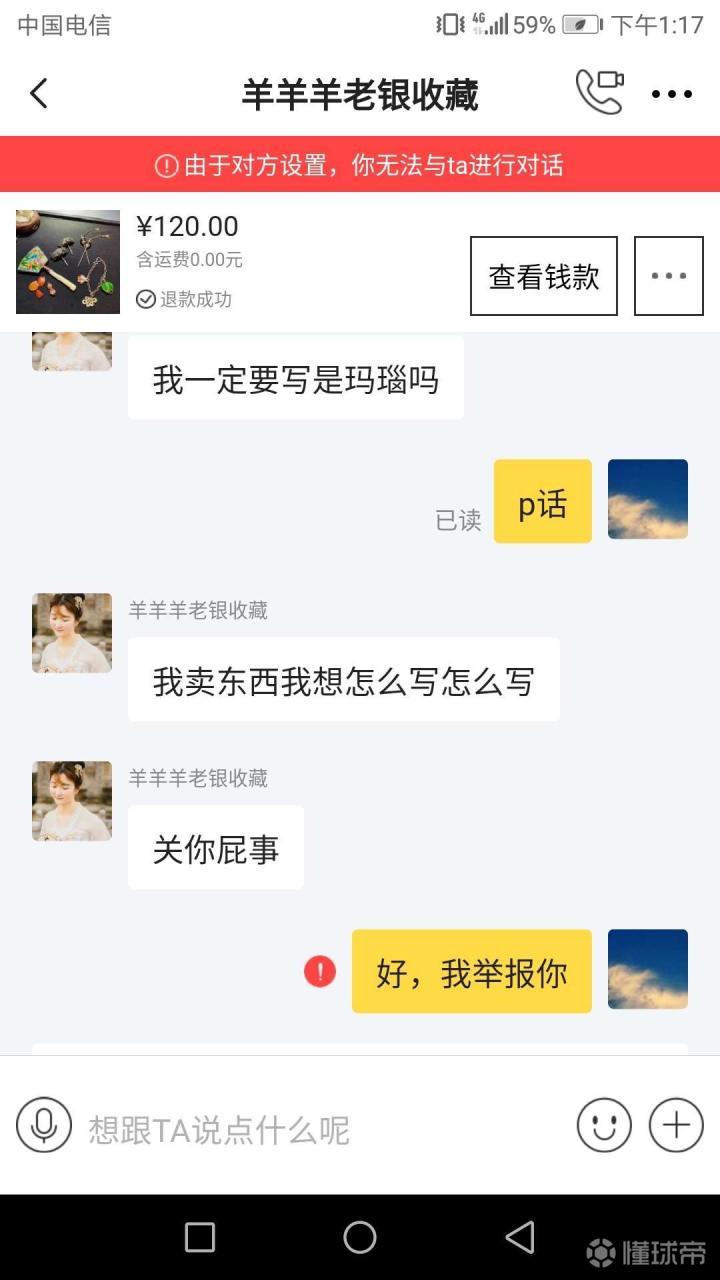
Task: Open seller avatar beside 关你屁事
Action: [72, 801]
